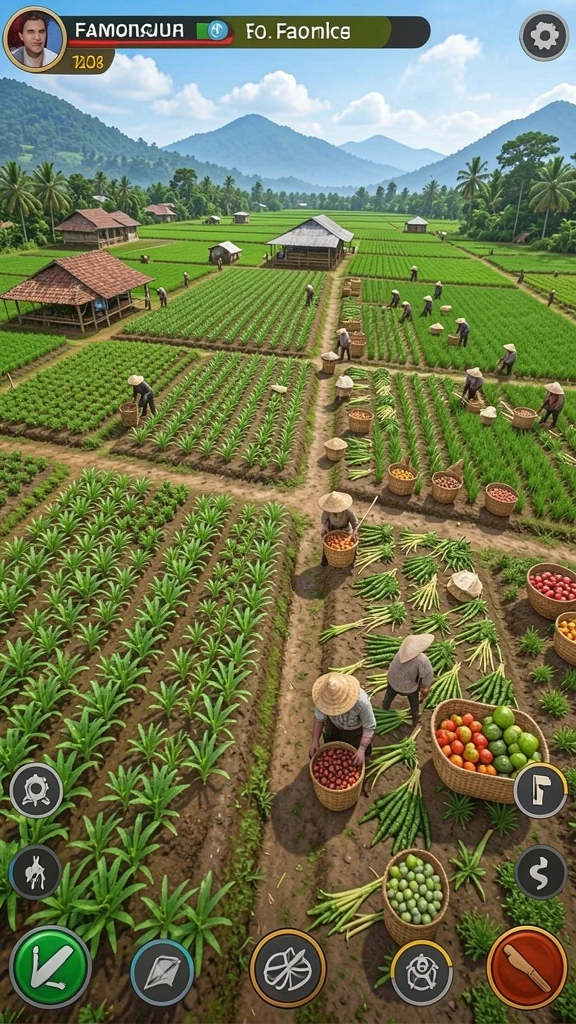
Task: Open the player profile avatar
Action: 34,39
